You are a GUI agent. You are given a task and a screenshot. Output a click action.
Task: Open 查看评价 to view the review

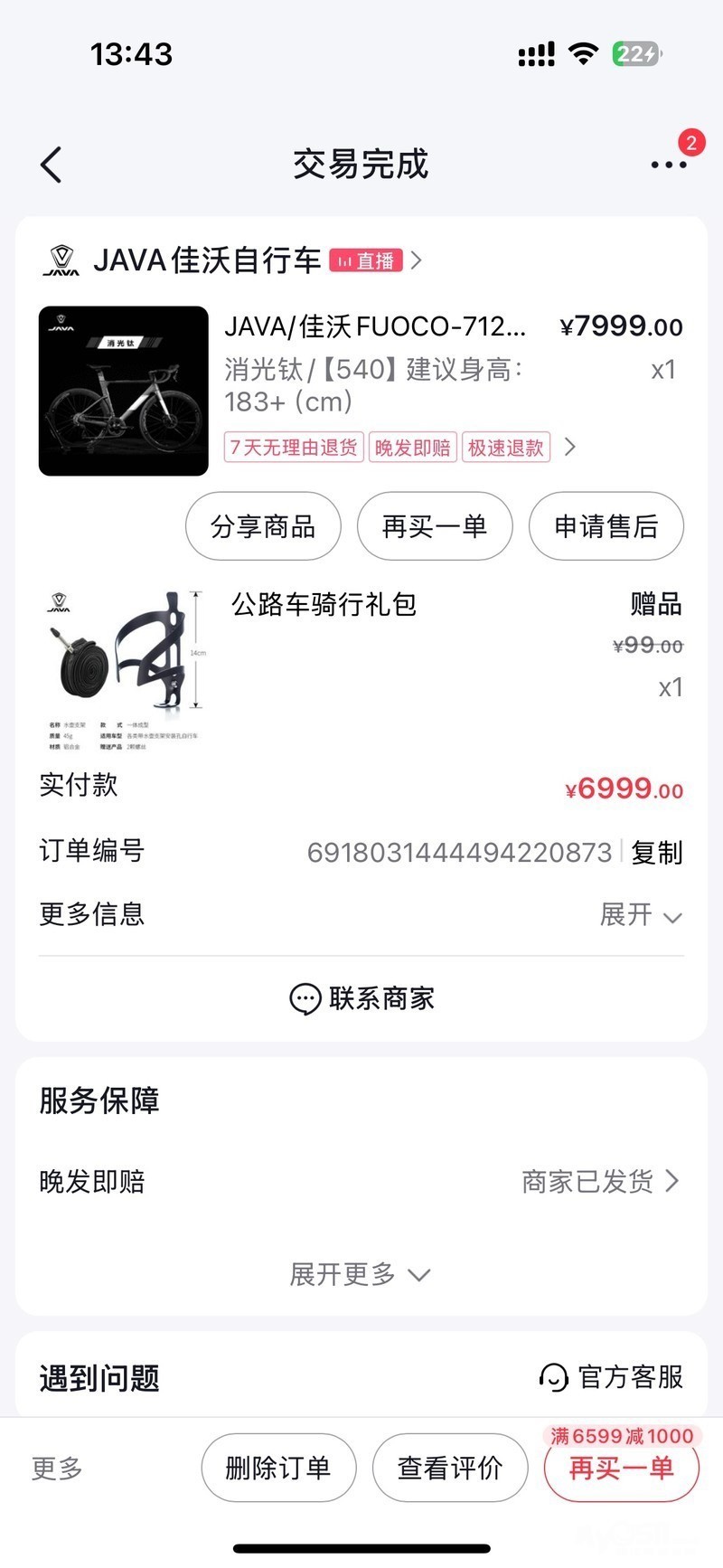coord(450,1468)
